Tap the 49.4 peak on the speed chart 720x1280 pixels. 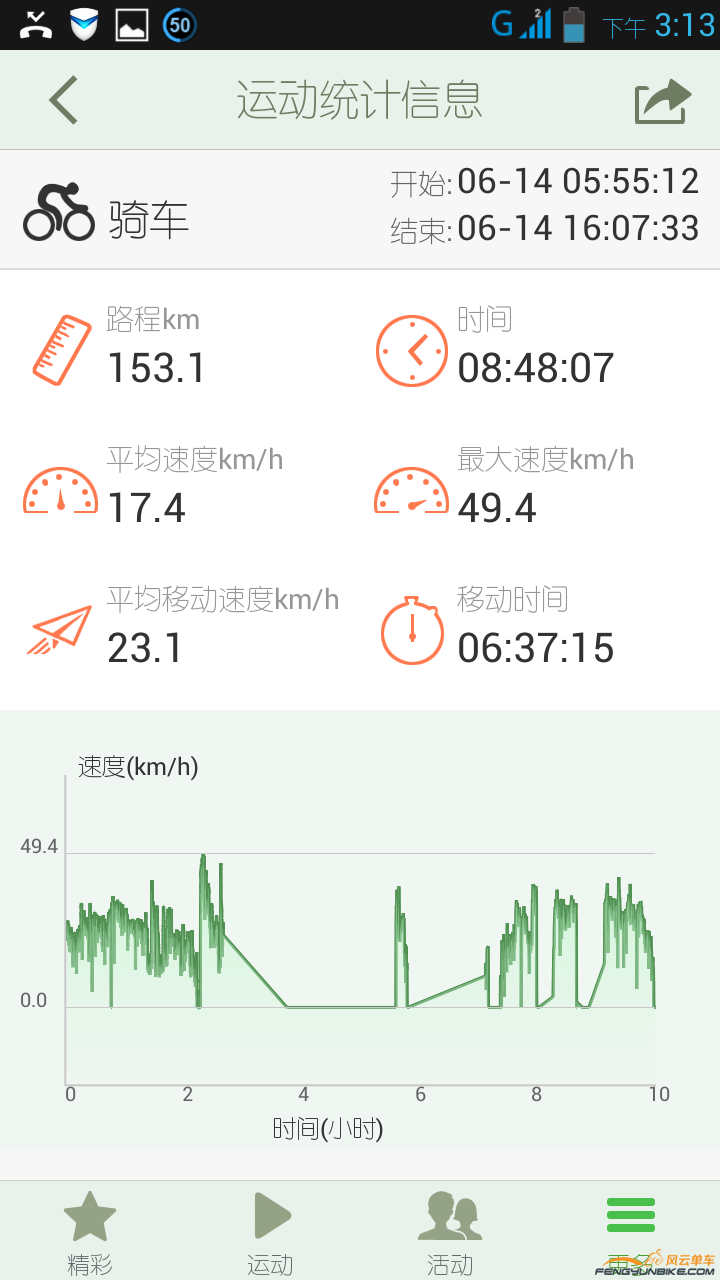pyautogui.click(x=203, y=855)
